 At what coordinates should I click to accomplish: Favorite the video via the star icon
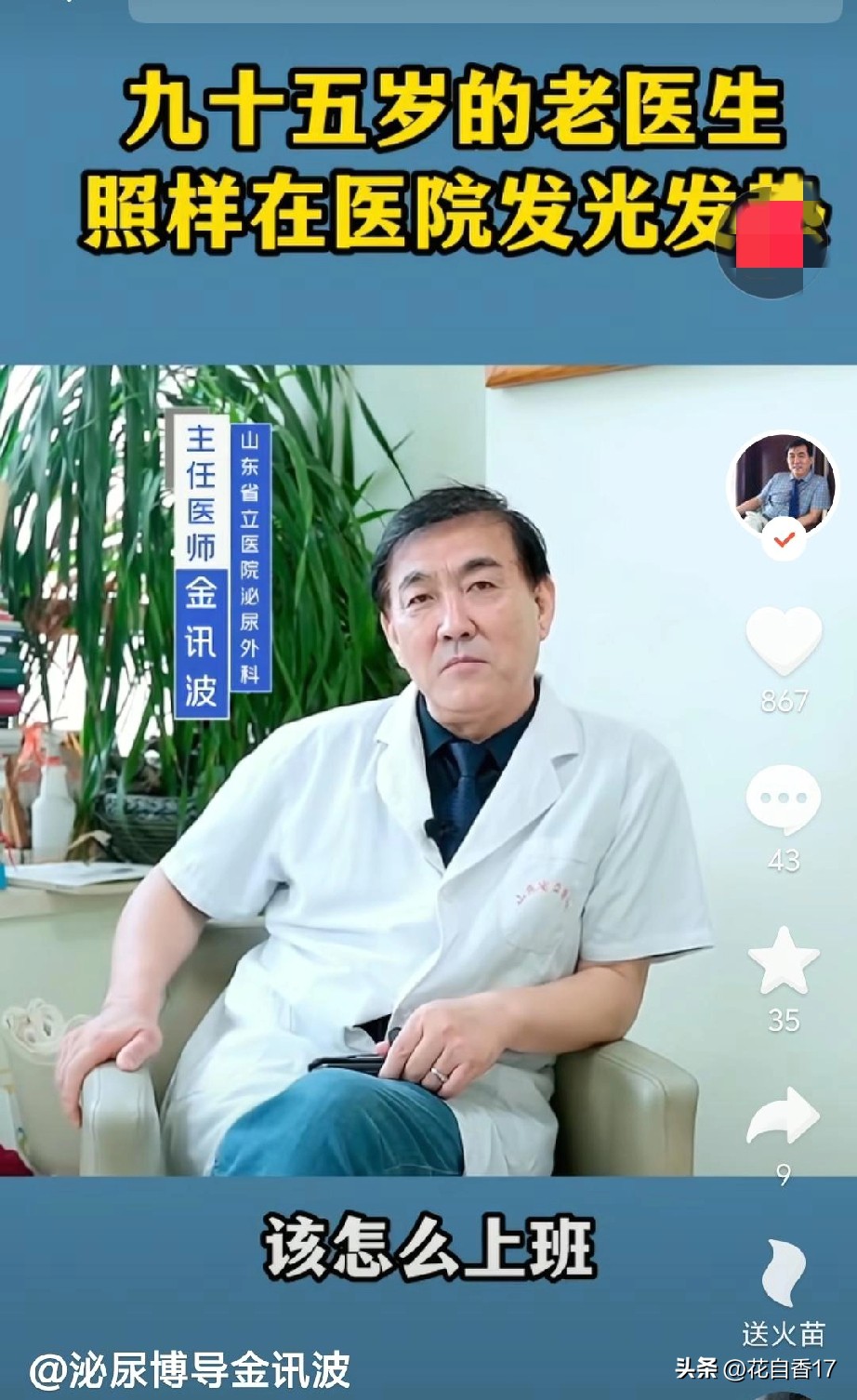tap(785, 960)
